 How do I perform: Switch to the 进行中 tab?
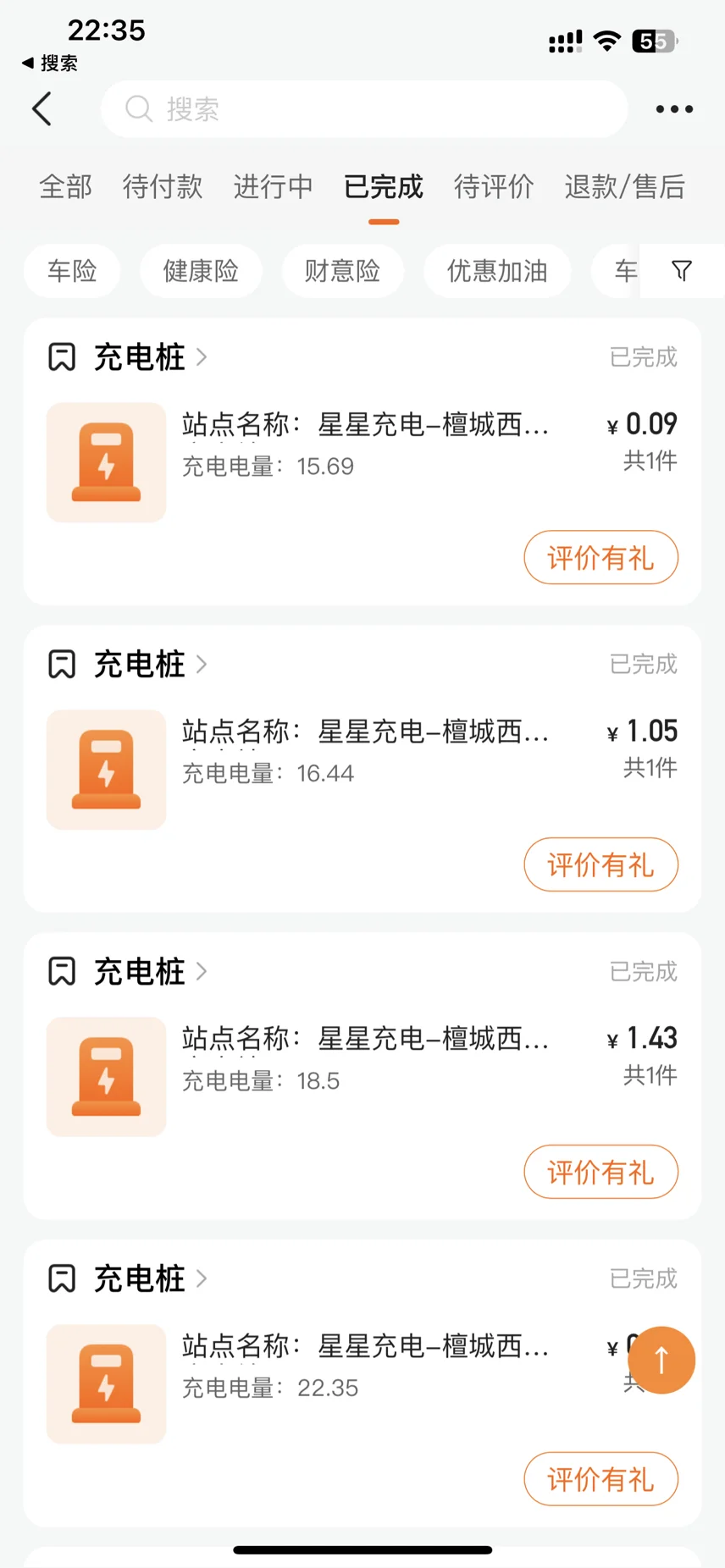pyautogui.click(x=273, y=186)
